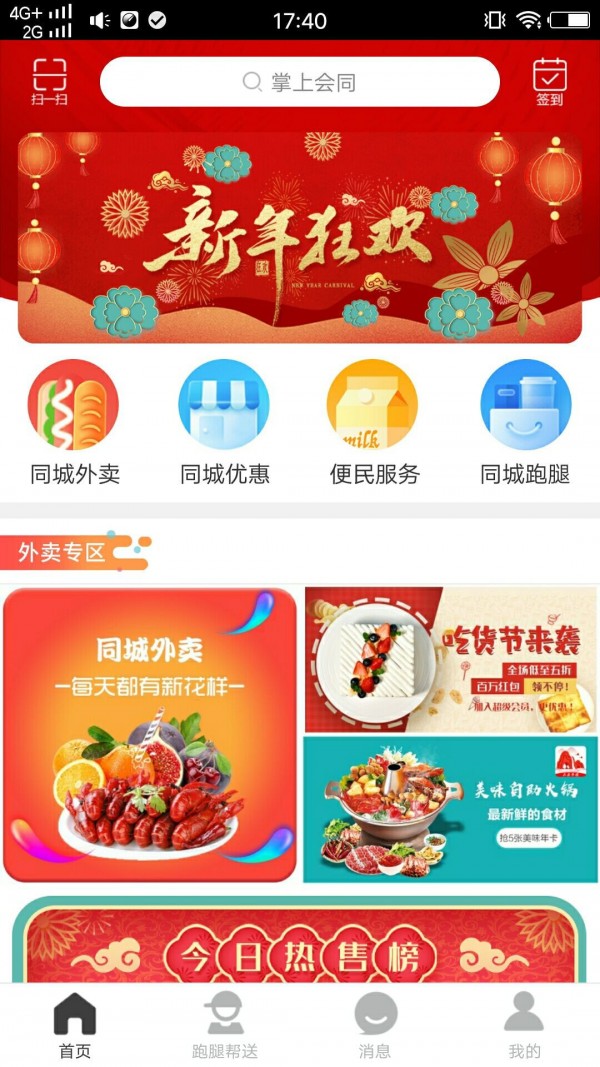Open the 扫一扫 scanner

click(49, 82)
